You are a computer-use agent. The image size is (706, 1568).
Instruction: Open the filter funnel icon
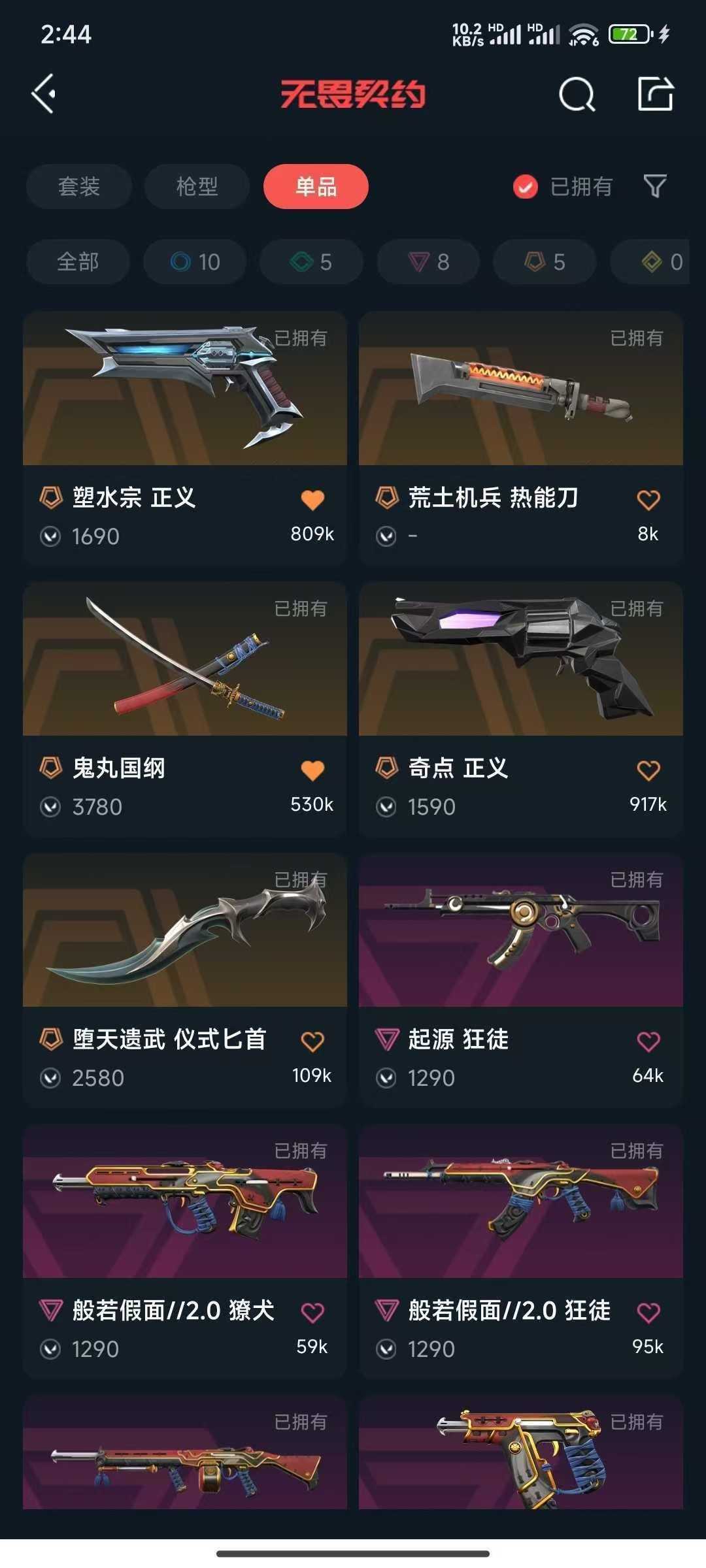(x=655, y=187)
